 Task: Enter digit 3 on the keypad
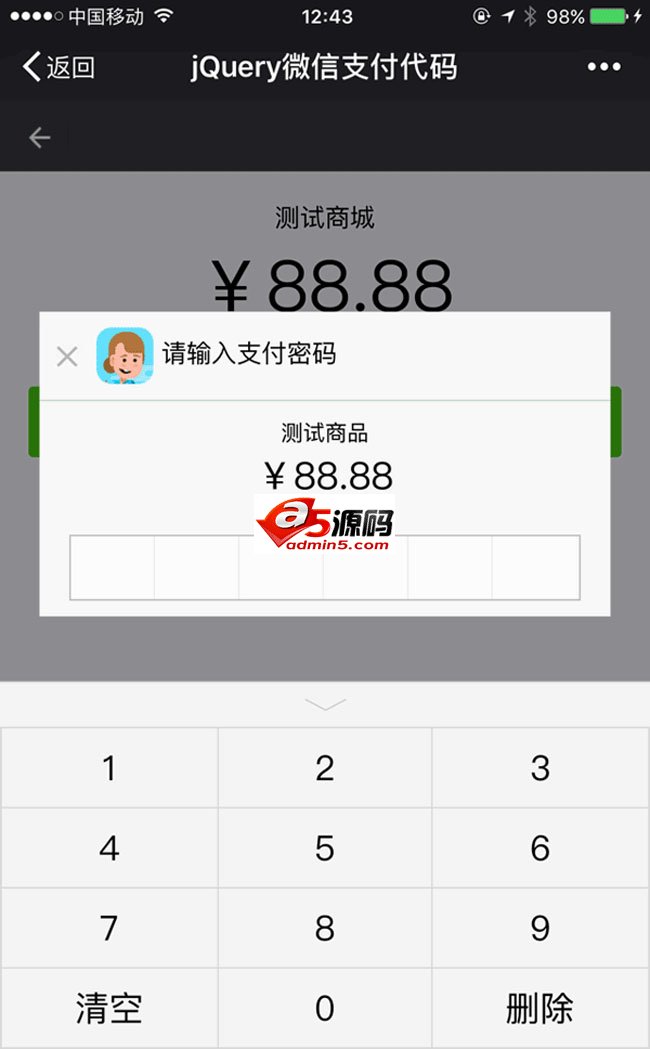[540, 768]
